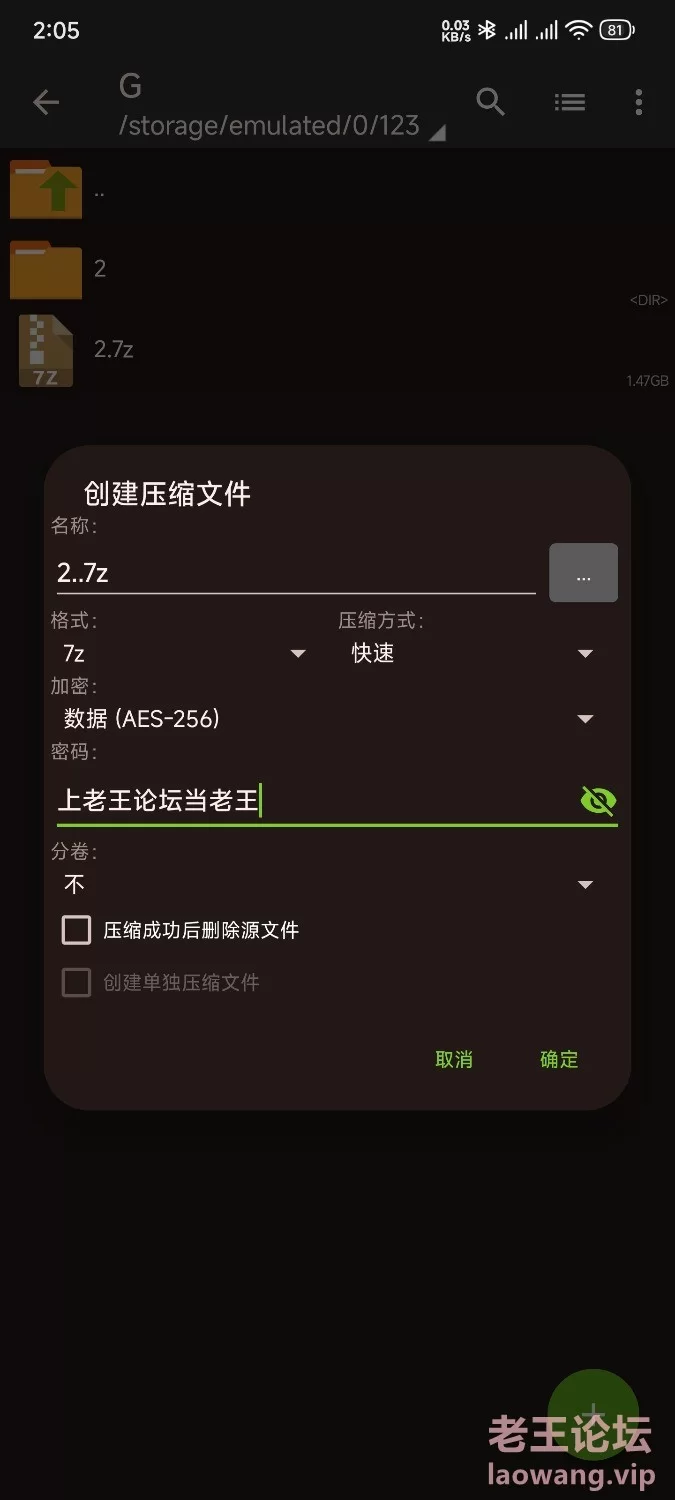Confirm with the 确定 button
The width and height of the screenshot is (675, 1500).
pyautogui.click(x=559, y=1060)
